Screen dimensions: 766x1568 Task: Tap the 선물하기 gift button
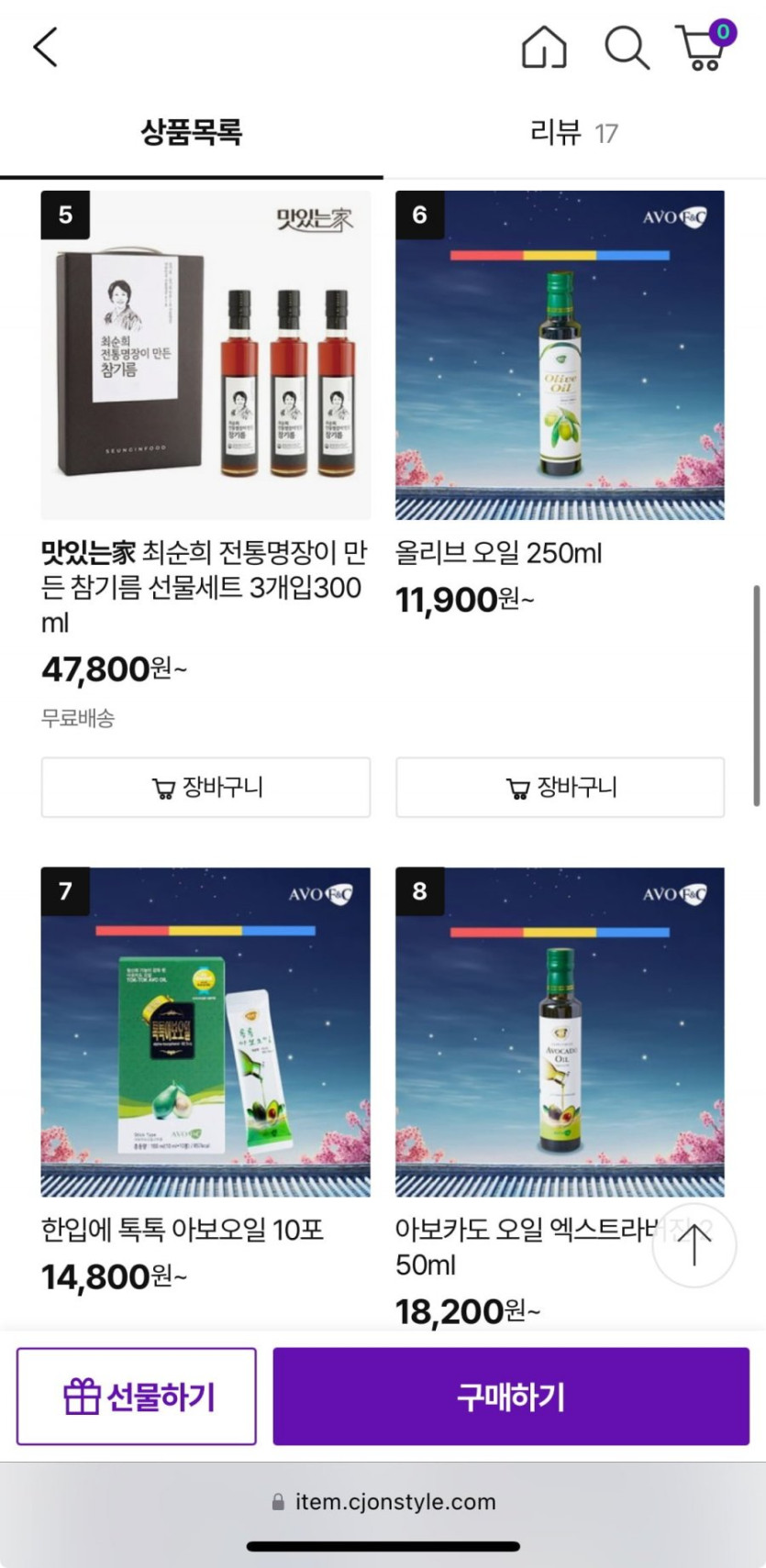[x=137, y=1396]
